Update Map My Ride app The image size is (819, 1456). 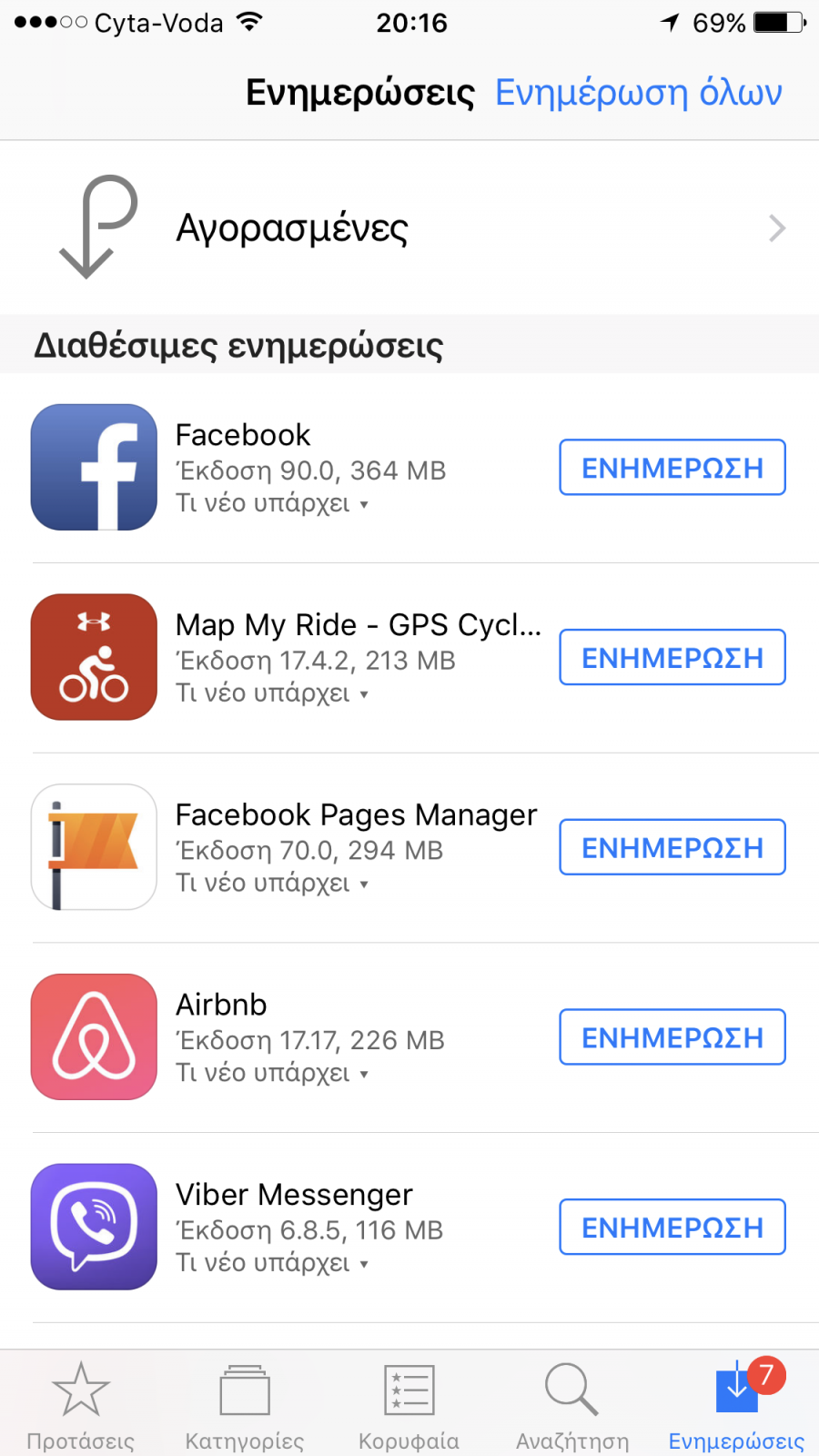[x=672, y=657]
